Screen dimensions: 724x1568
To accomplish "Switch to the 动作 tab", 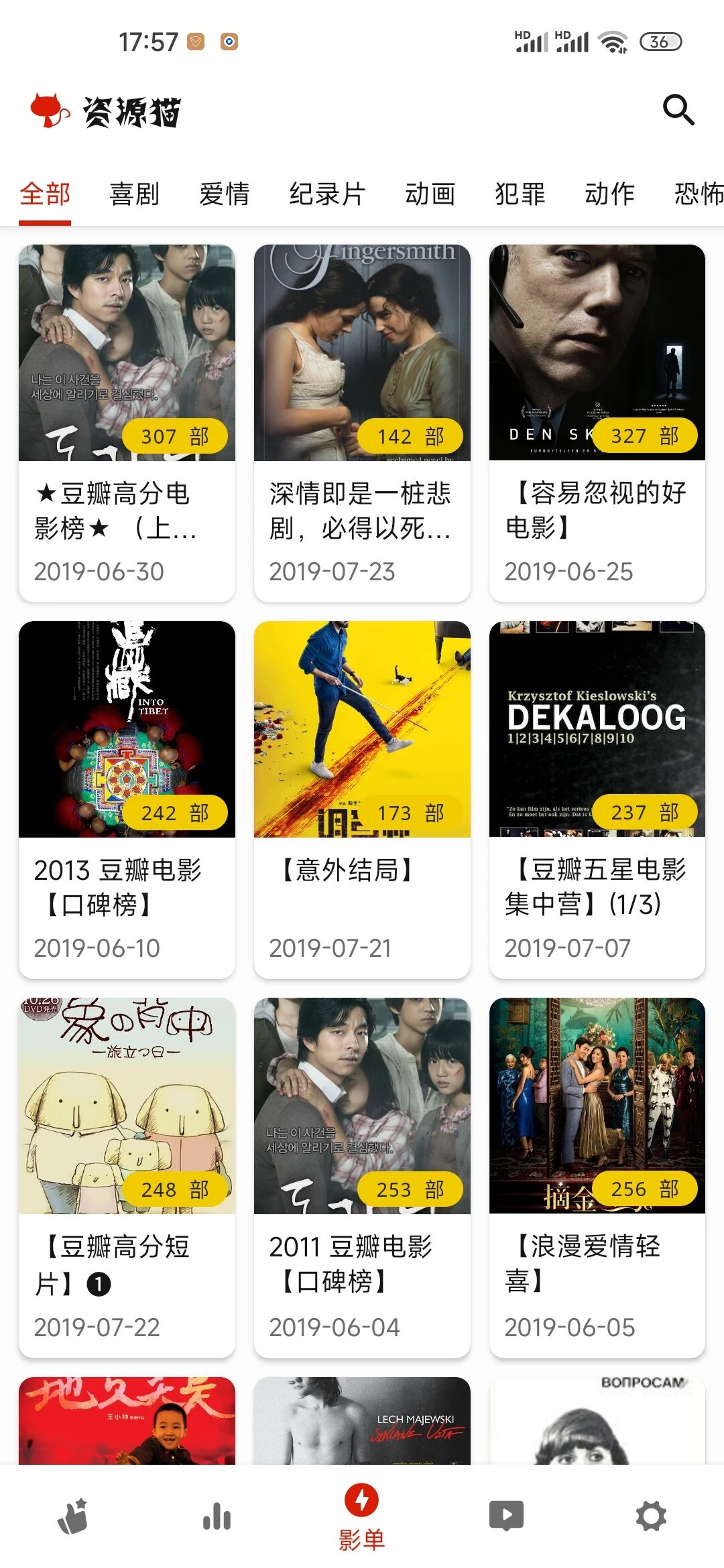I will click(609, 194).
